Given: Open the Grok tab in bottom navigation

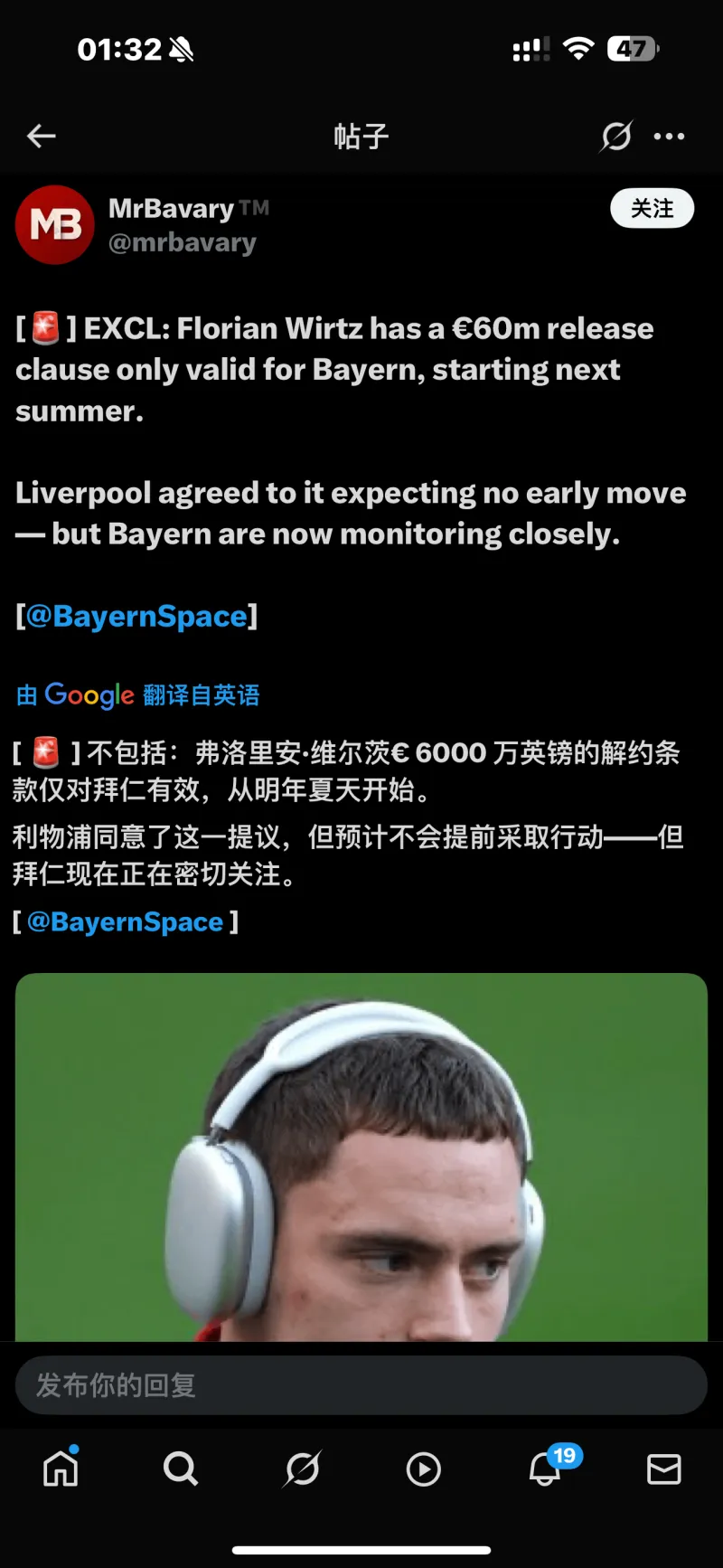Looking at the screenshot, I should pyautogui.click(x=302, y=1469).
